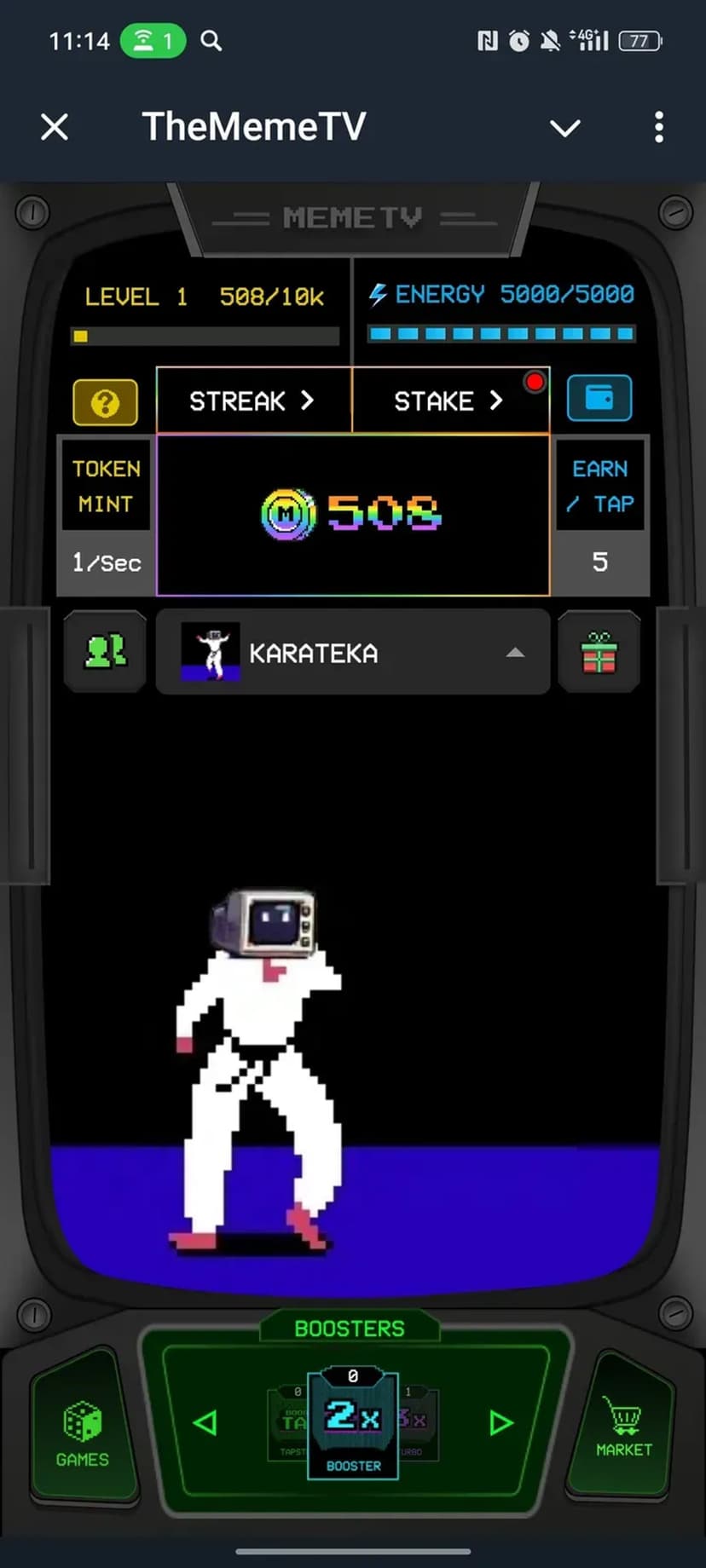Show the next booster with right arrow
Viewport: 706px width, 1568px height.
501,1423
